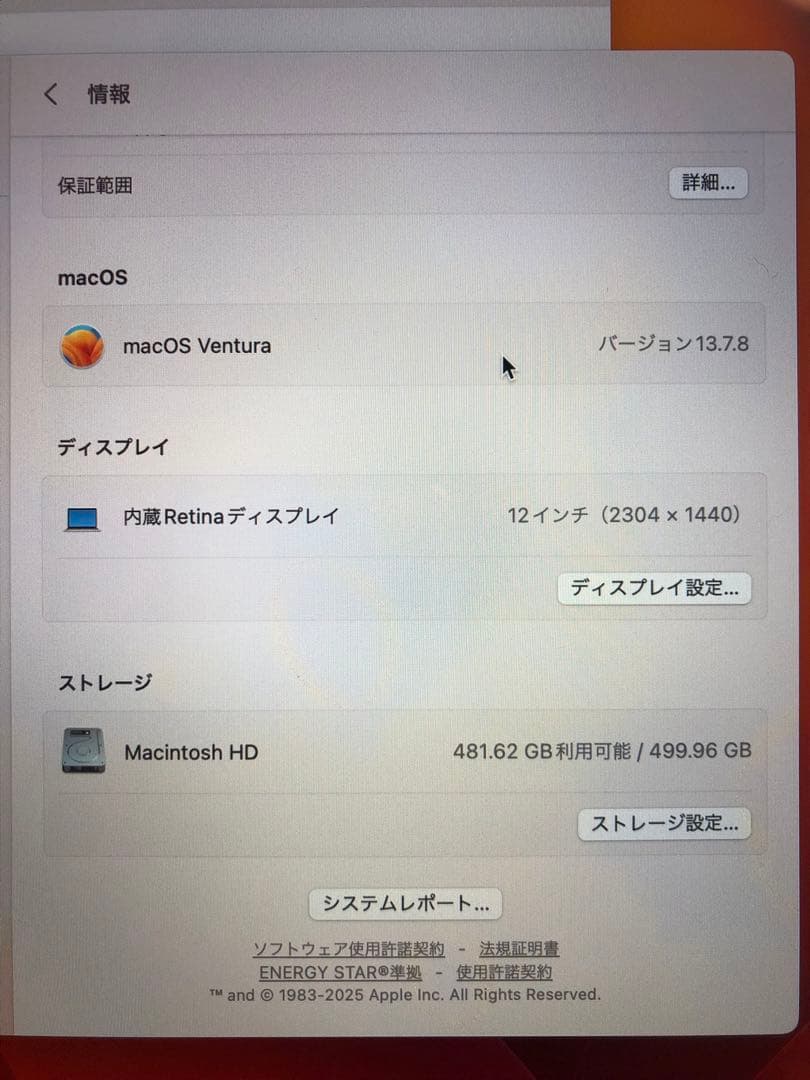Open 詳細... next to 保証範囲

(708, 183)
